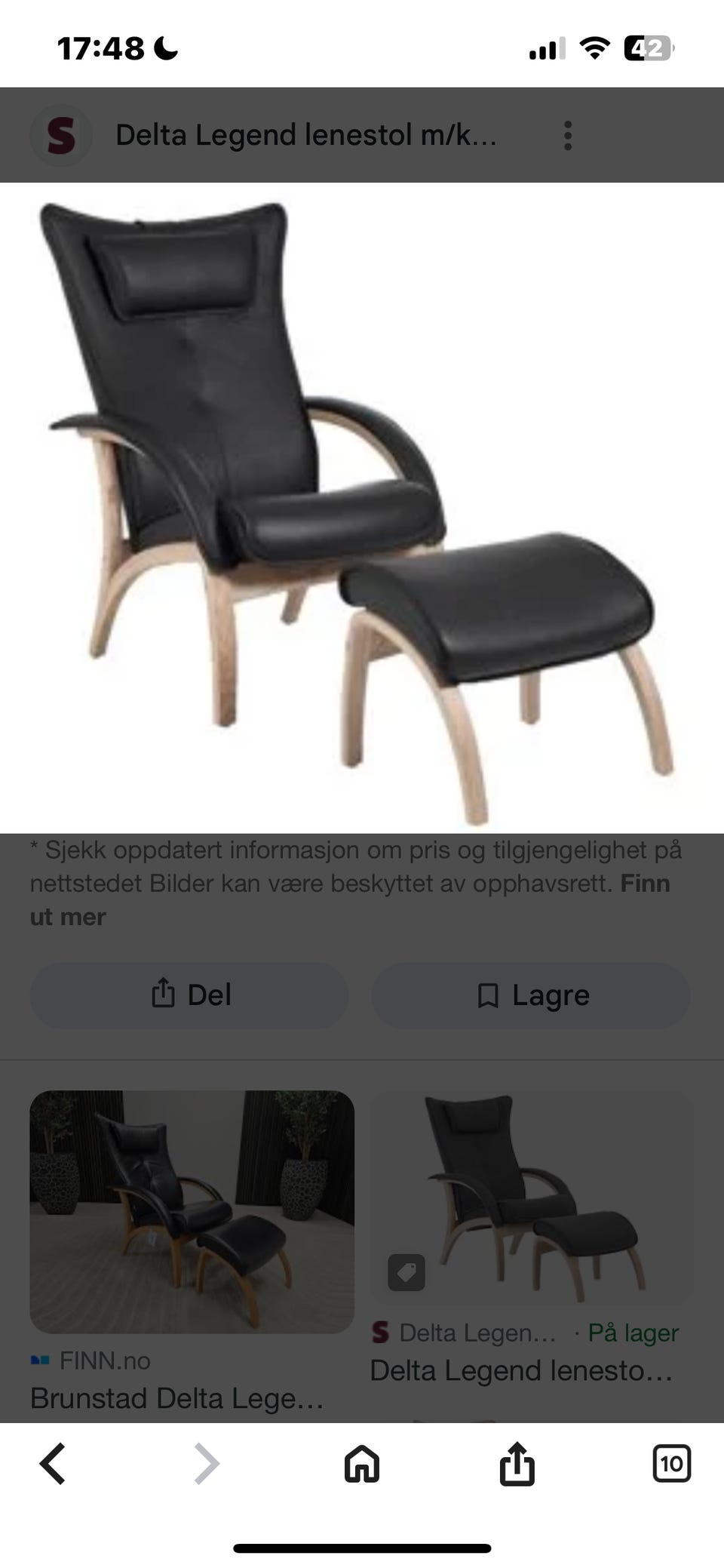The height and width of the screenshot is (1568, 724).
Task: Tap the Delta Legend lenestol title
Action: coord(305,136)
